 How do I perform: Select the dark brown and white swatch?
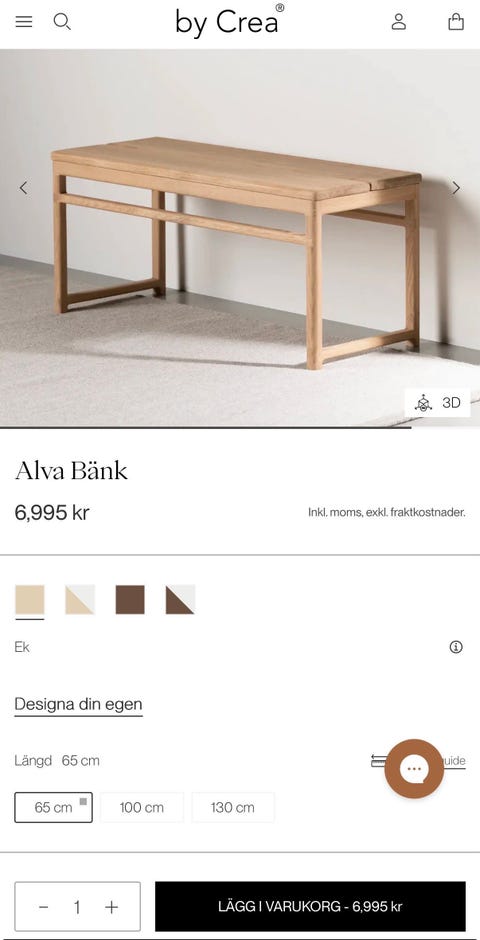point(180,599)
